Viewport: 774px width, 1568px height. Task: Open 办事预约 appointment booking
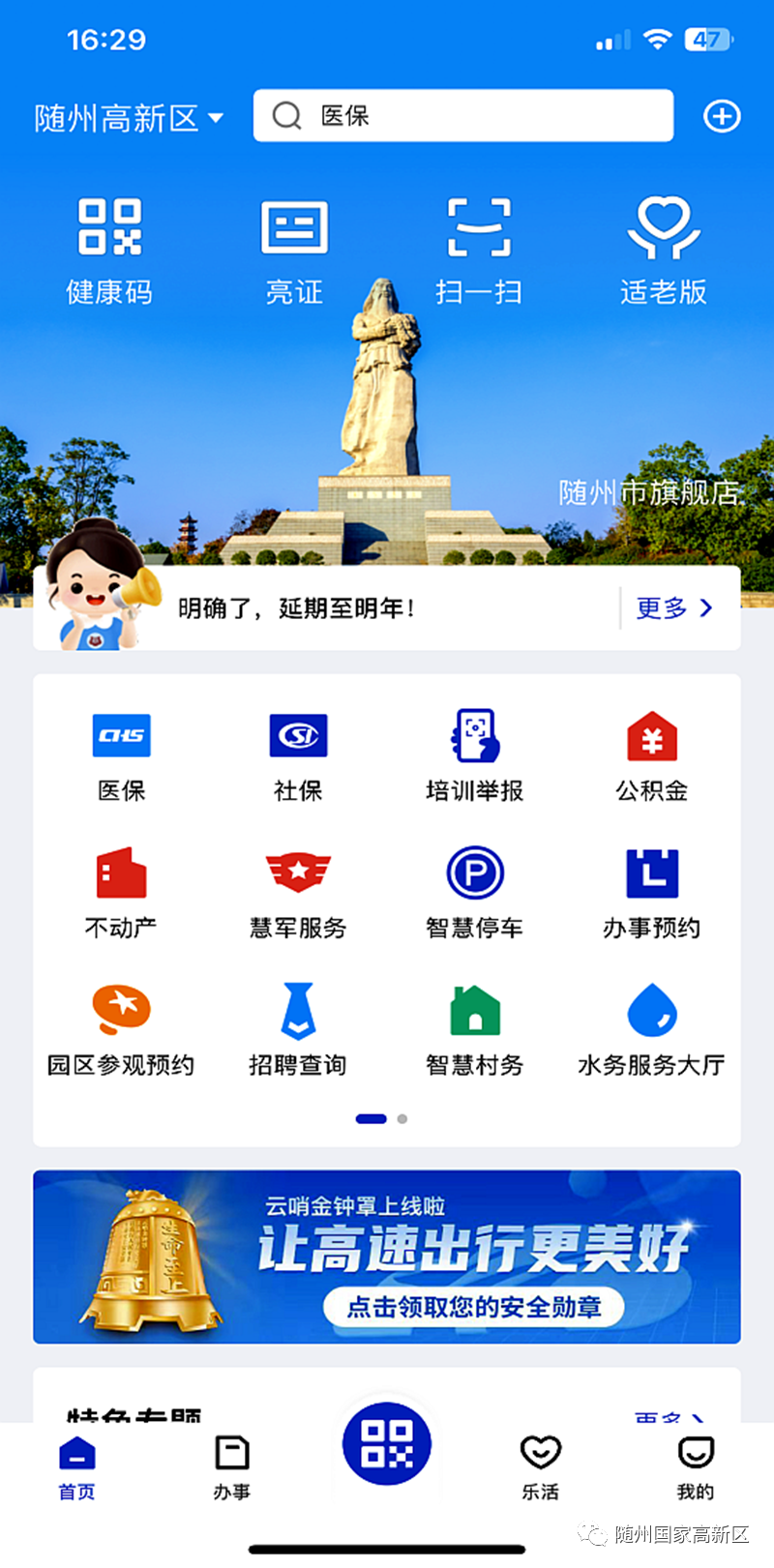652,894
